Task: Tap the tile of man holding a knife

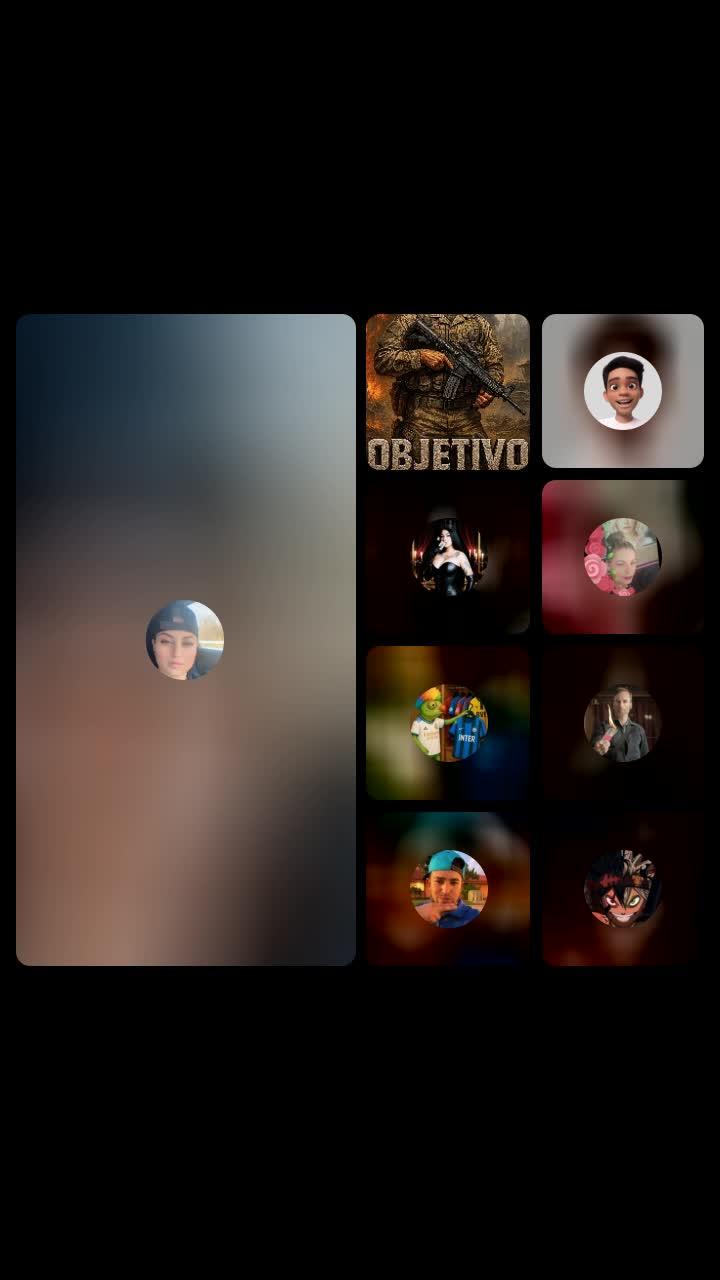Action: pyautogui.click(x=622, y=723)
